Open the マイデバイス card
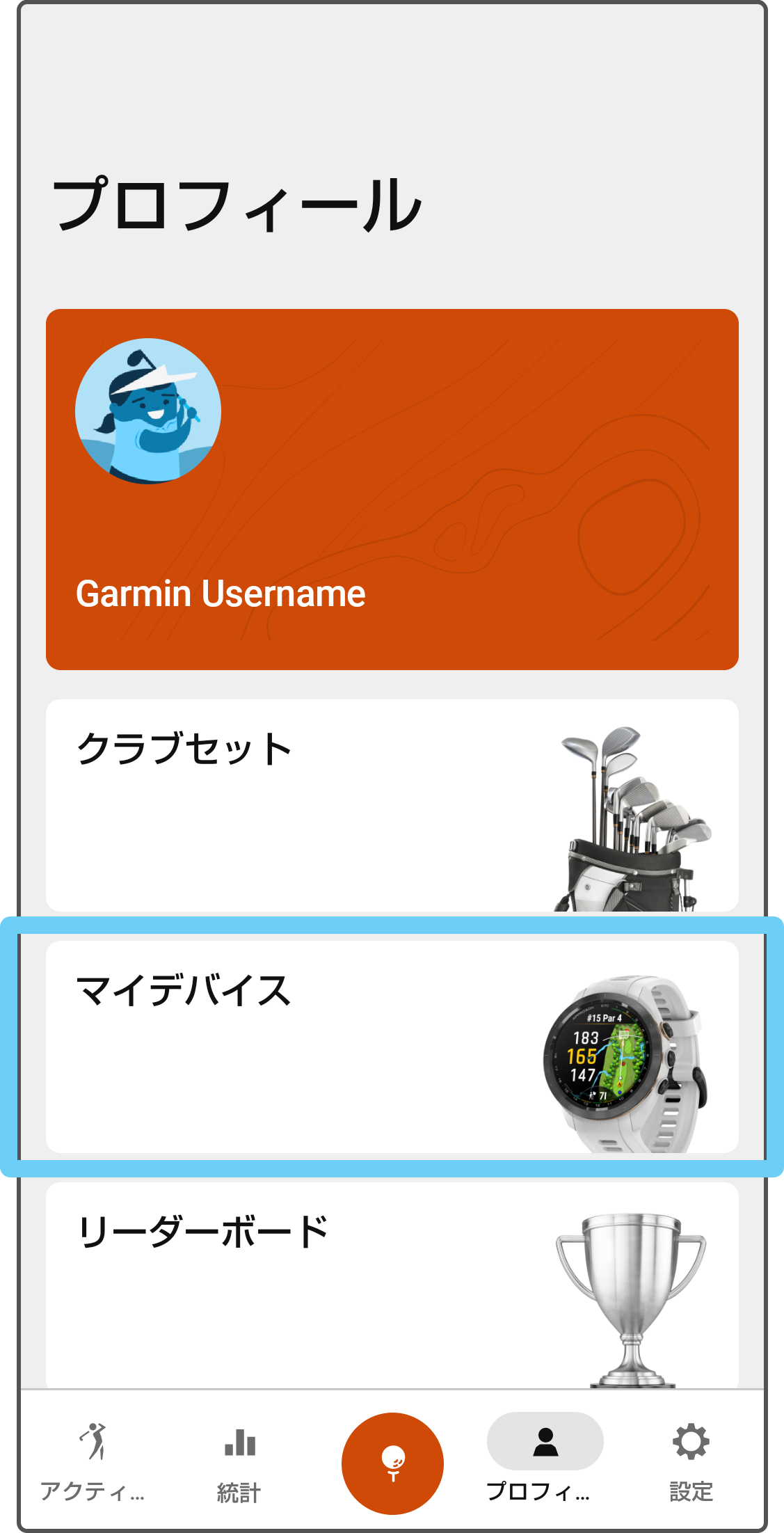The width and height of the screenshot is (784, 1533). [392, 1046]
